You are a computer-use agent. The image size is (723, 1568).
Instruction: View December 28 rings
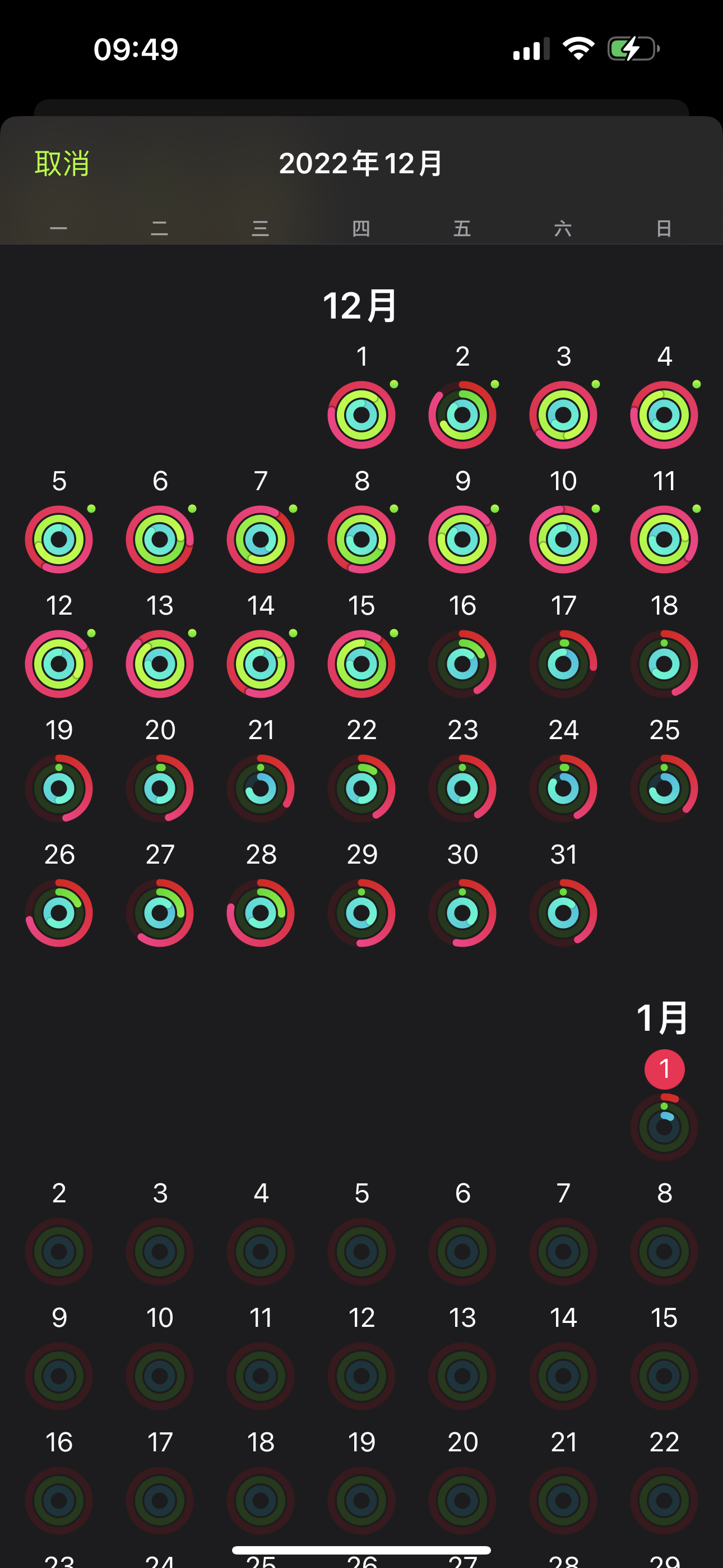[261, 912]
